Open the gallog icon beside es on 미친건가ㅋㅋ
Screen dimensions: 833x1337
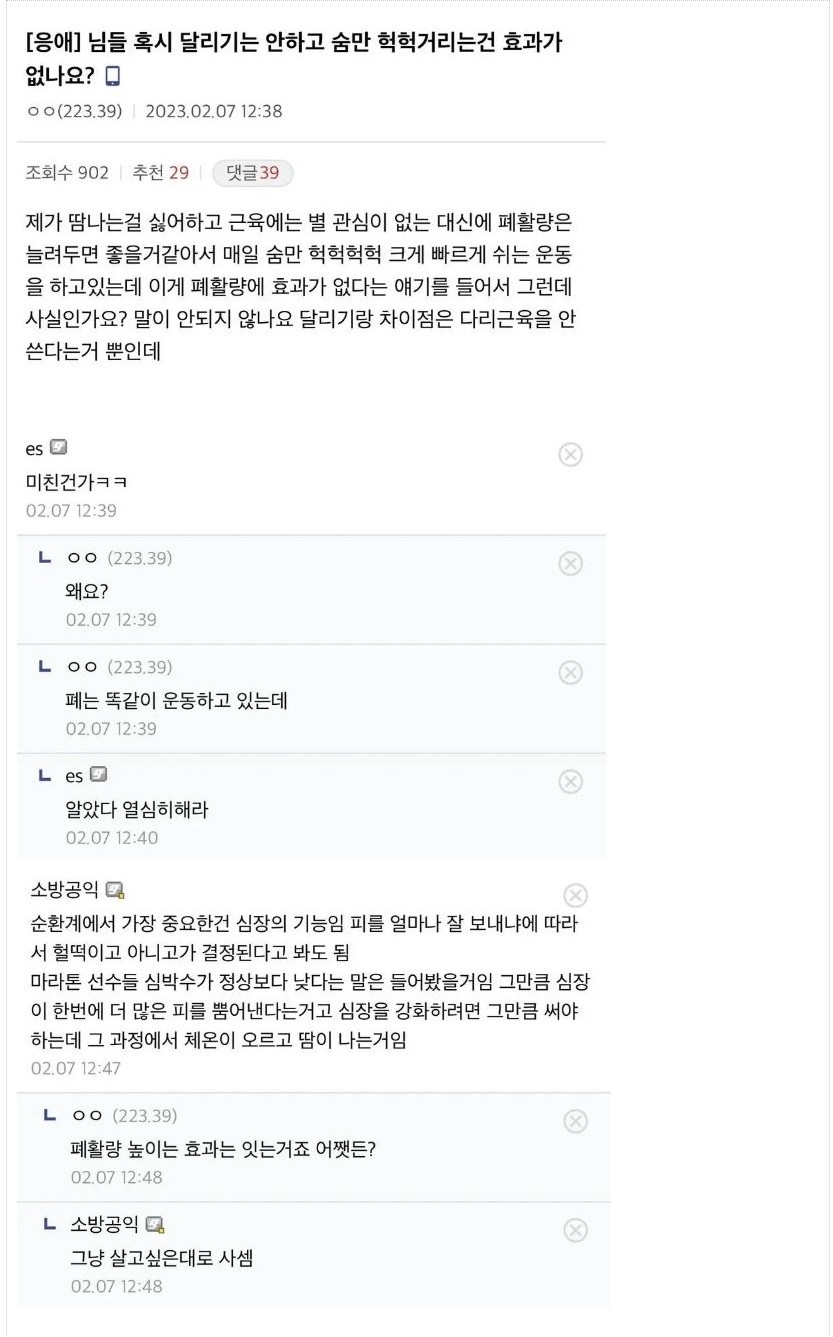click(x=58, y=447)
